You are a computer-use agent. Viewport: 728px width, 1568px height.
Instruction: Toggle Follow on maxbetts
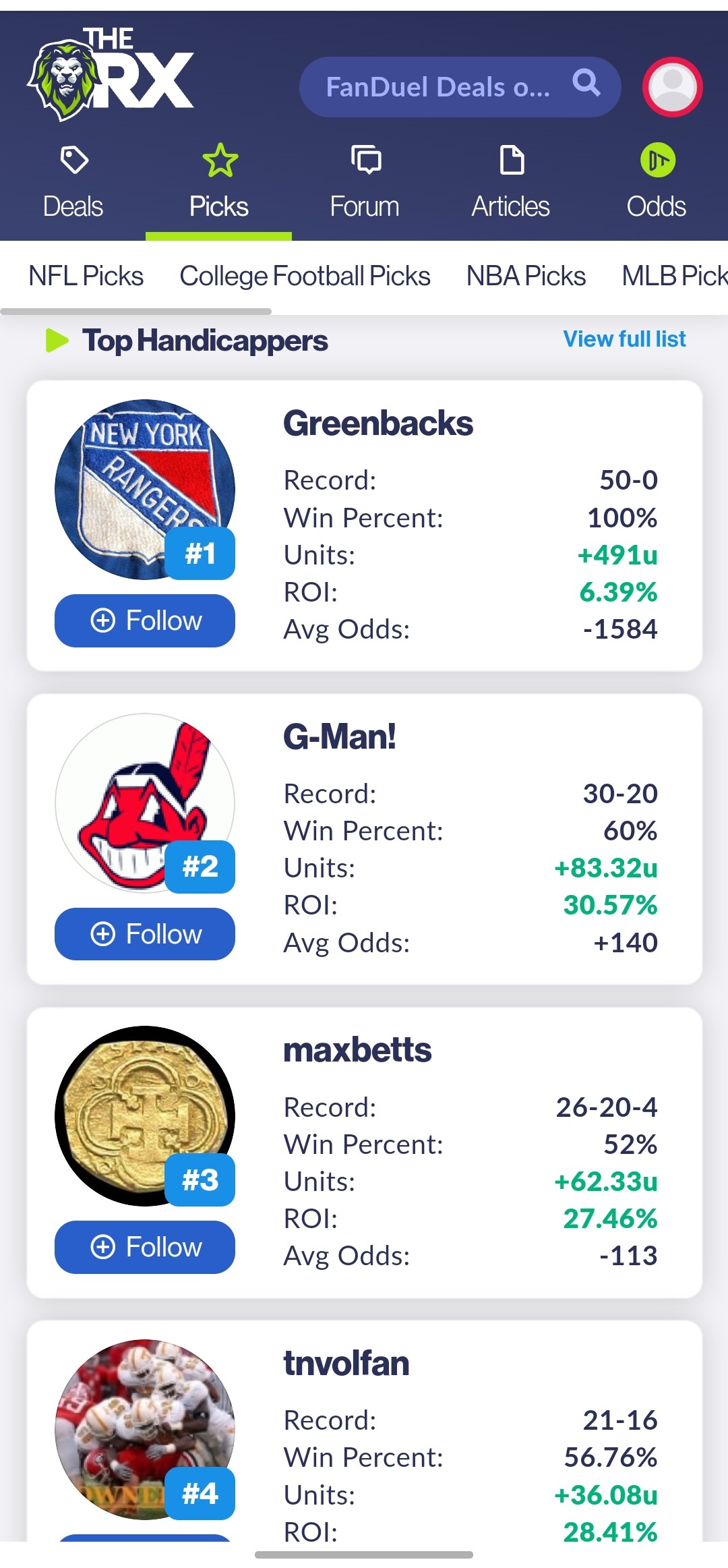click(x=144, y=1247)
